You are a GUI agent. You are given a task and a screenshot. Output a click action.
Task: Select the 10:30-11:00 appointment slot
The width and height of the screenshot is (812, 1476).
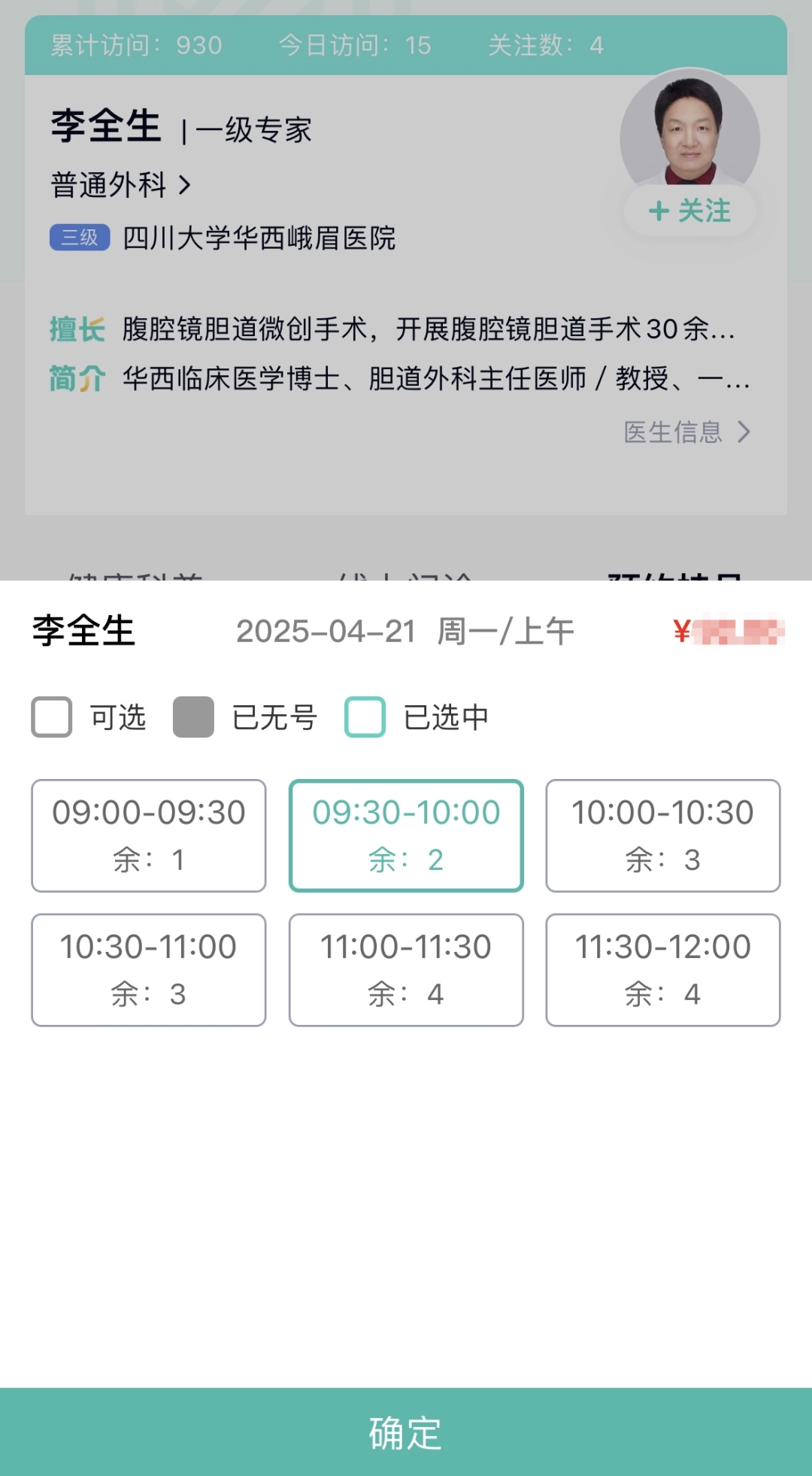[149, 970]
